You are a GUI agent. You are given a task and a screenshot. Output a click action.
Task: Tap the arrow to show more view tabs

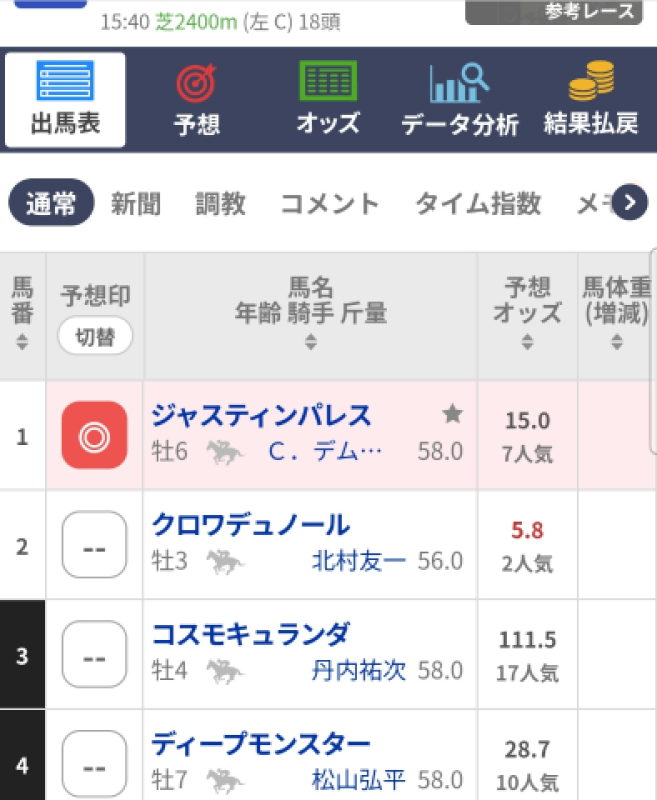(x=629, y=204)
